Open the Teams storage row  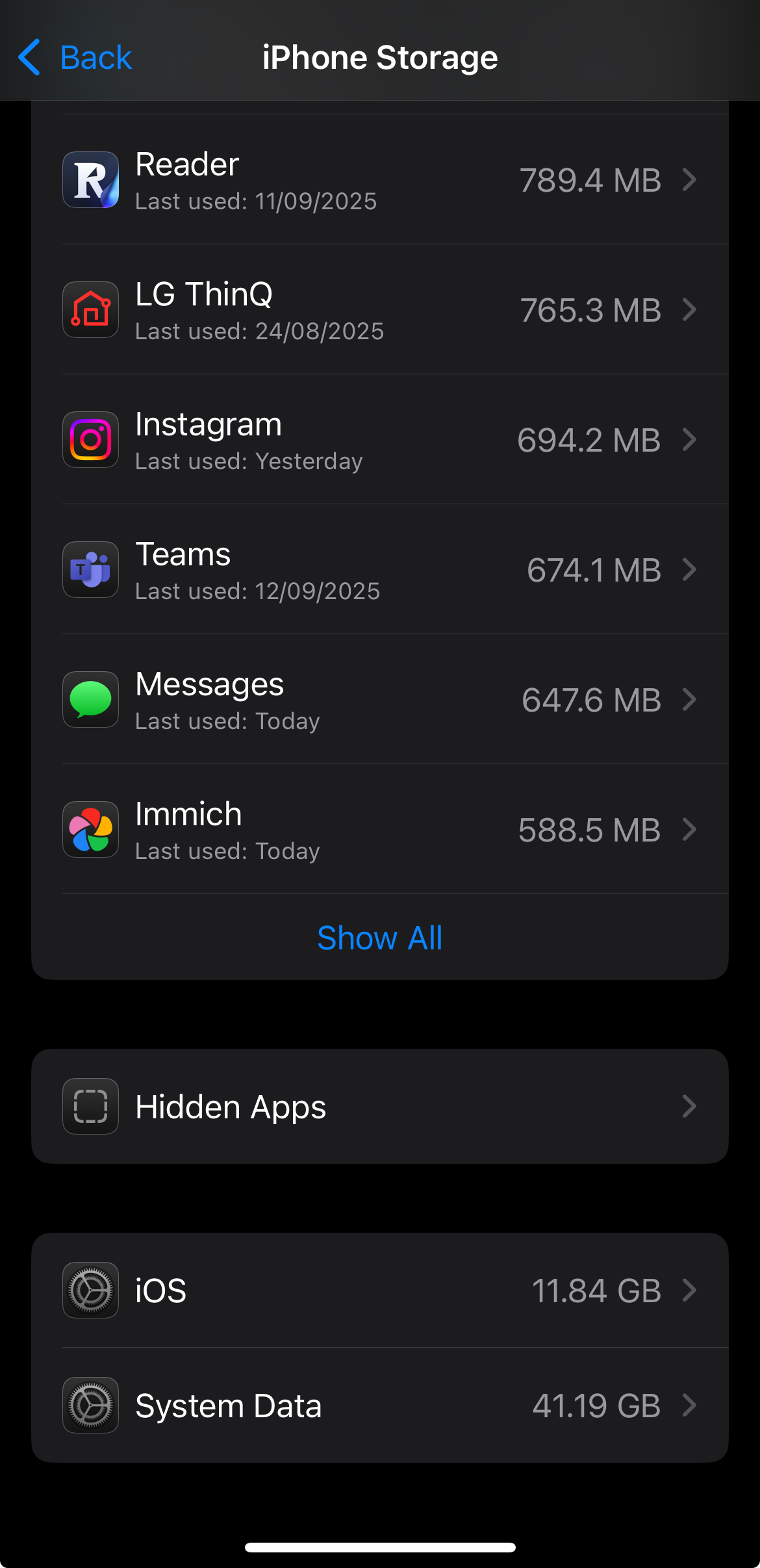click(x=379, y=570)
